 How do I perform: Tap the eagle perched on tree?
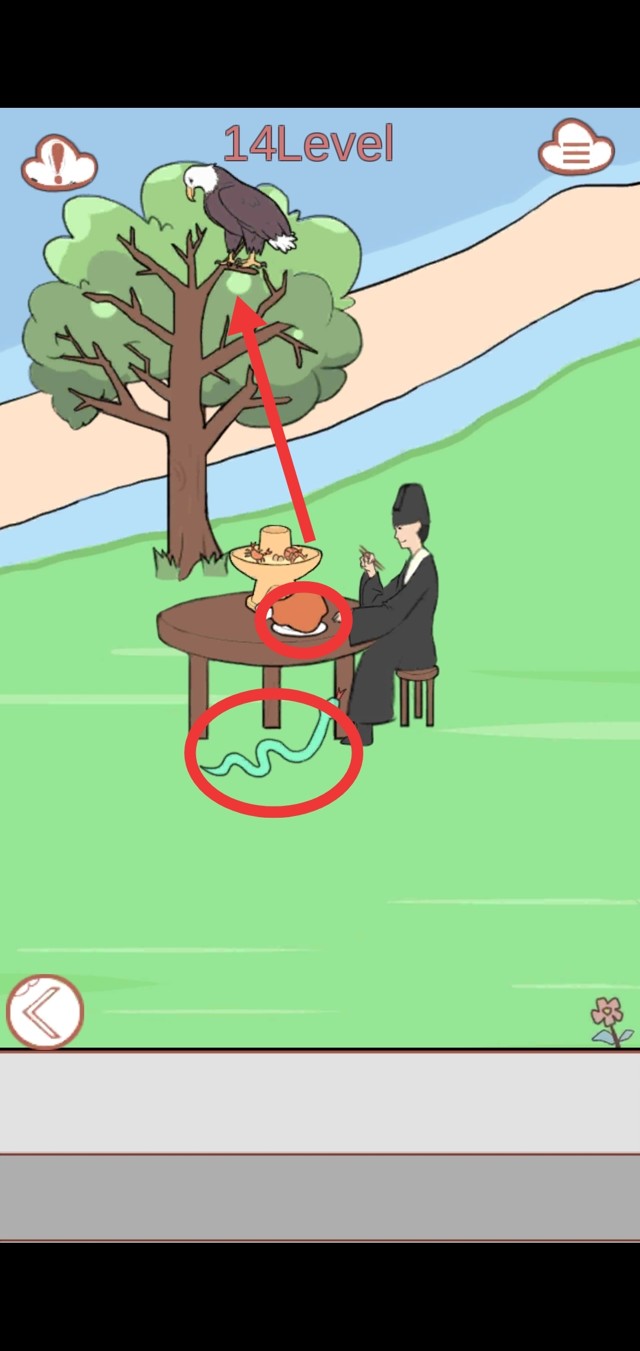coord(241,214)
